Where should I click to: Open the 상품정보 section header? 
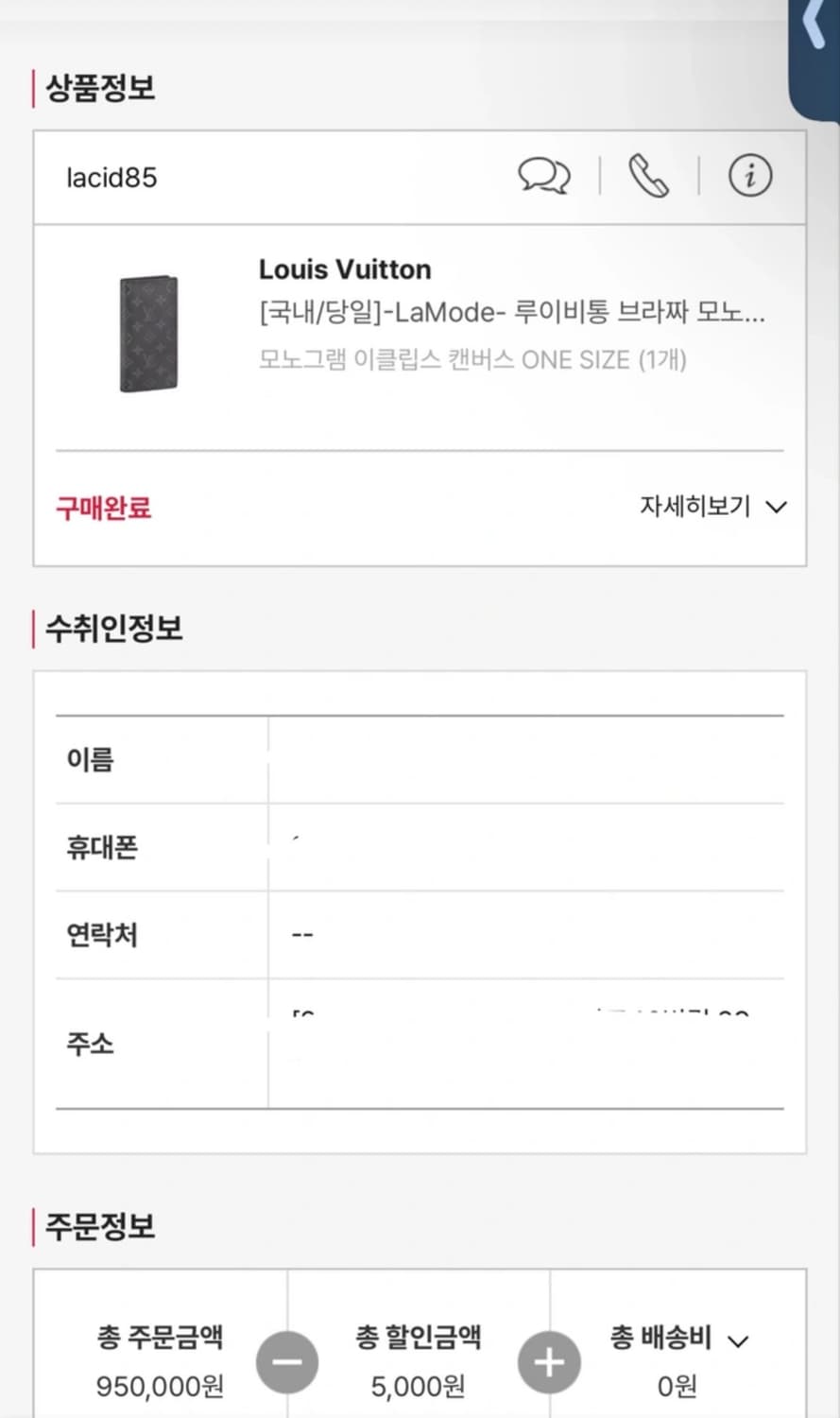(x=98, y=89)
